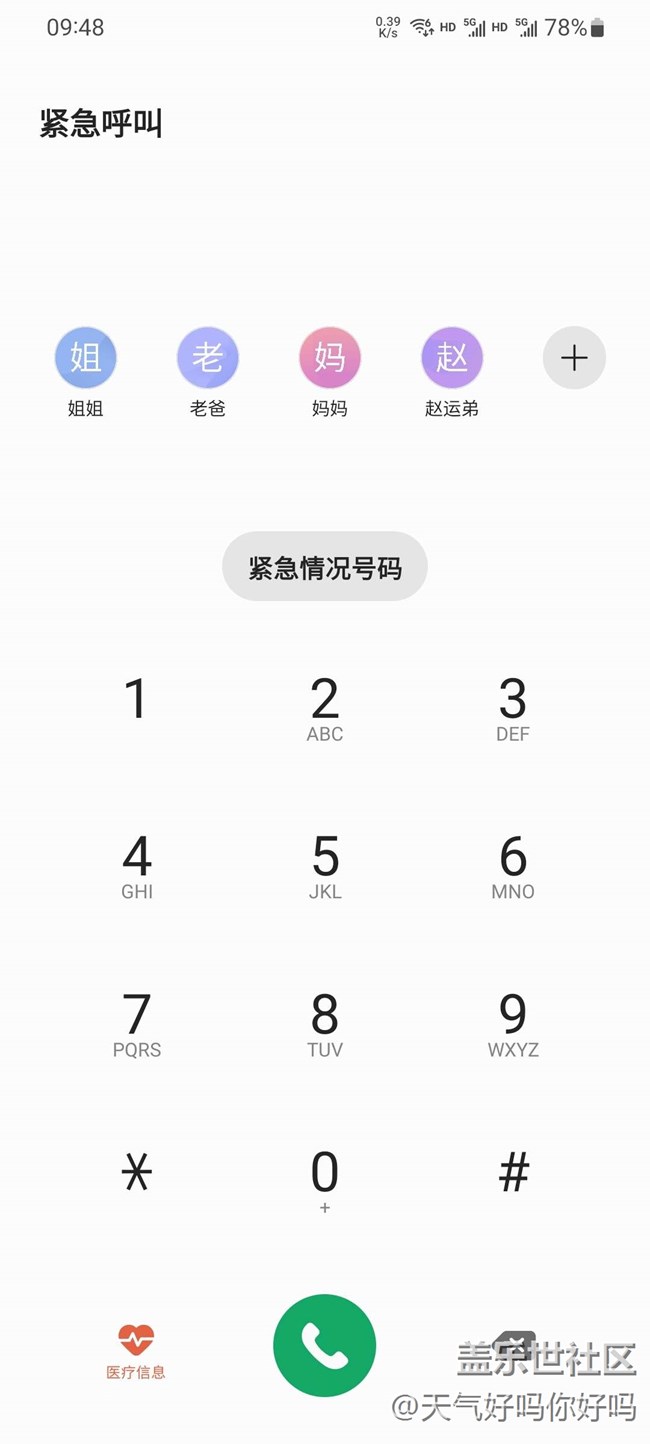The image size is (650, 1444).
Task: Call emergency contact 老爸
Action: (208, 358)
